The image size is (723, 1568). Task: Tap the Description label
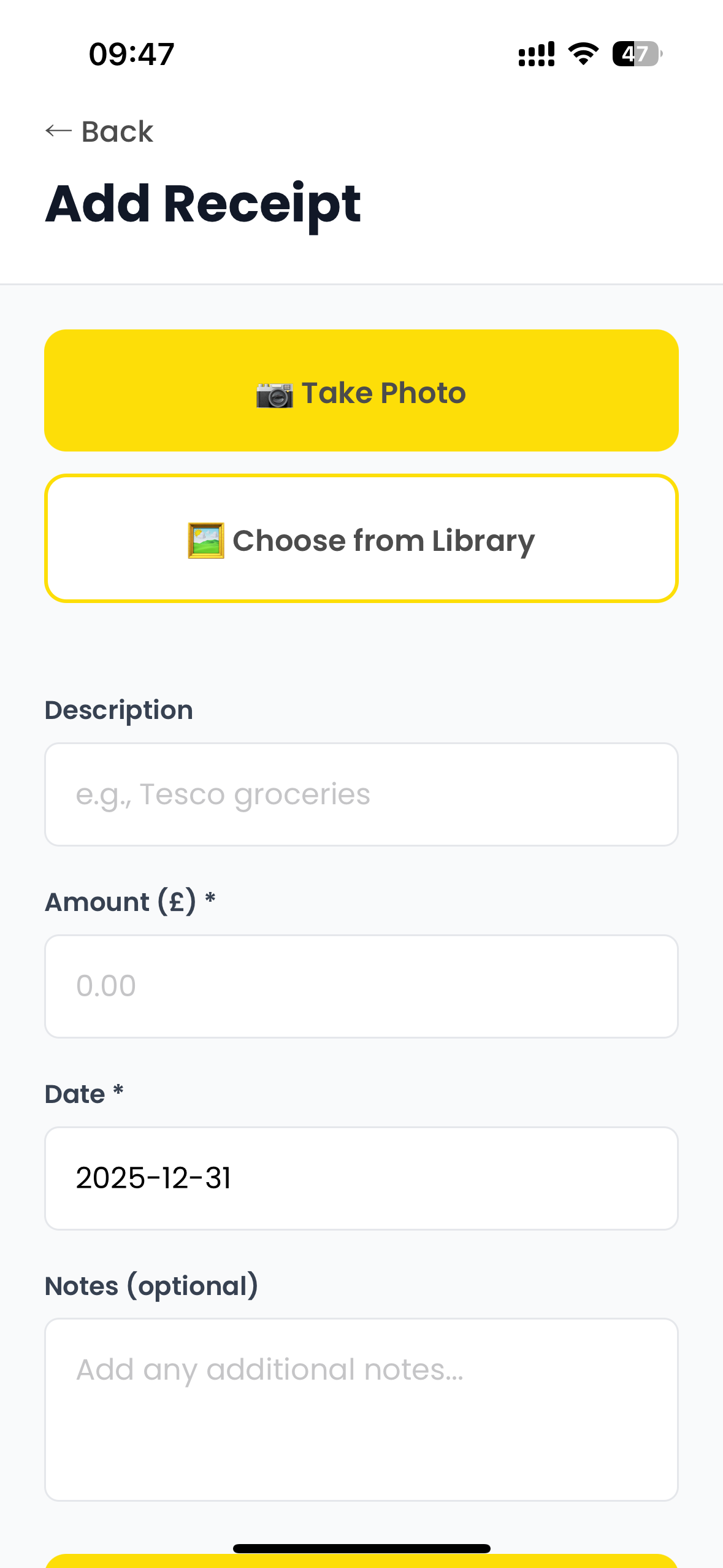point(118,709)
